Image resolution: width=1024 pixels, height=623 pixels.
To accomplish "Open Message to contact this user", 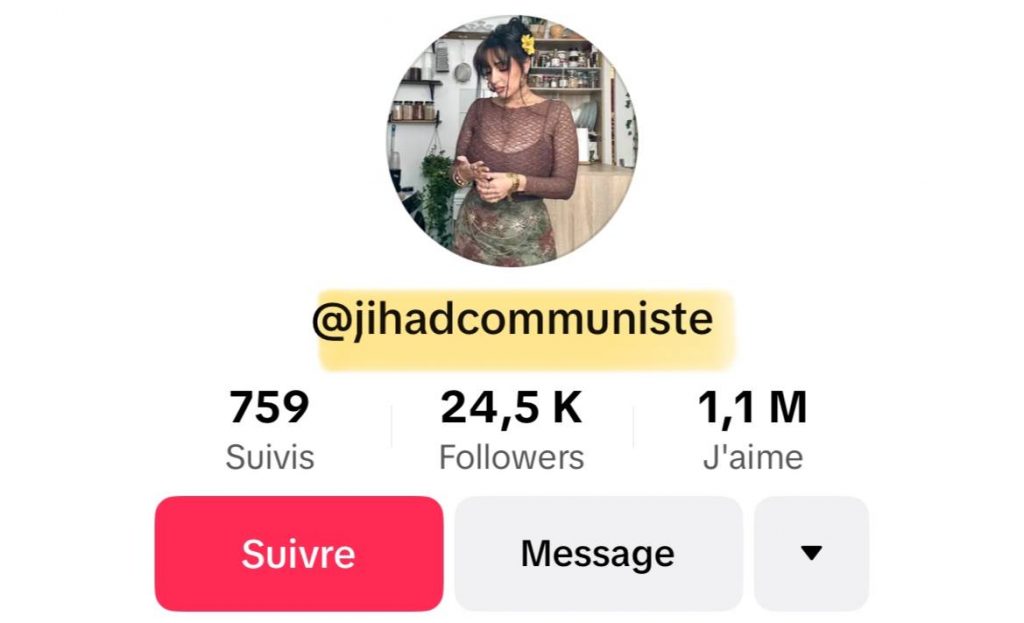I will pos(598,553).
